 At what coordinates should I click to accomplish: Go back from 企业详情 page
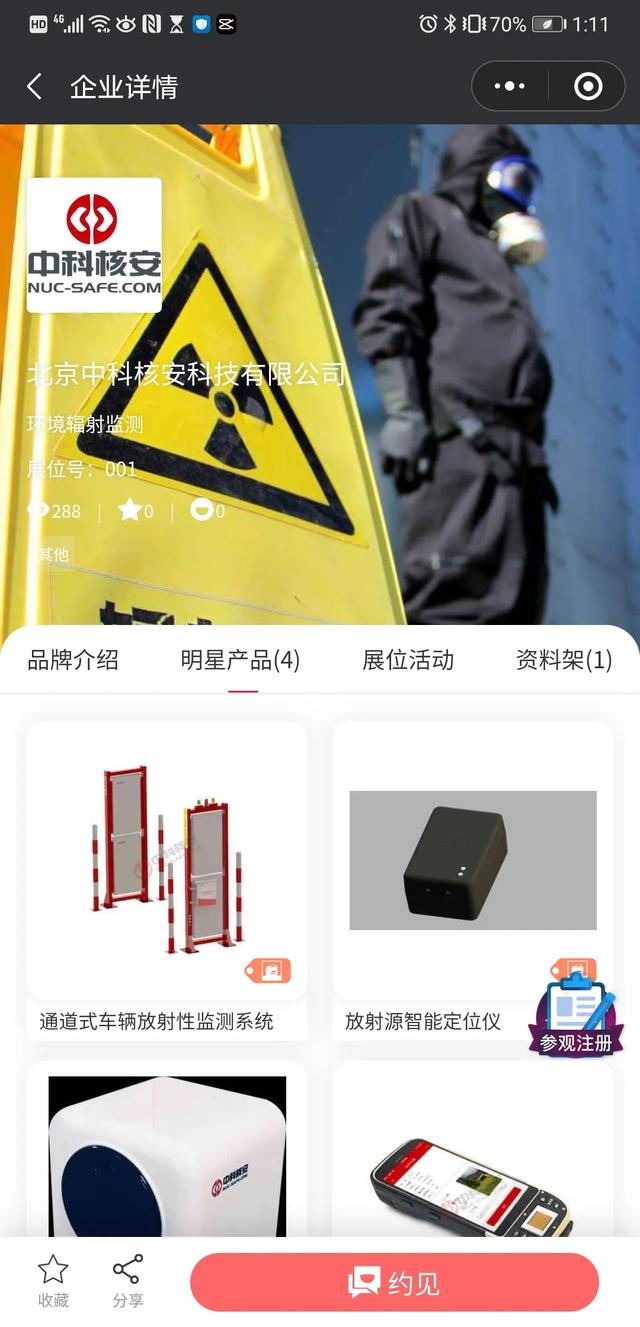tap(35, 87)
